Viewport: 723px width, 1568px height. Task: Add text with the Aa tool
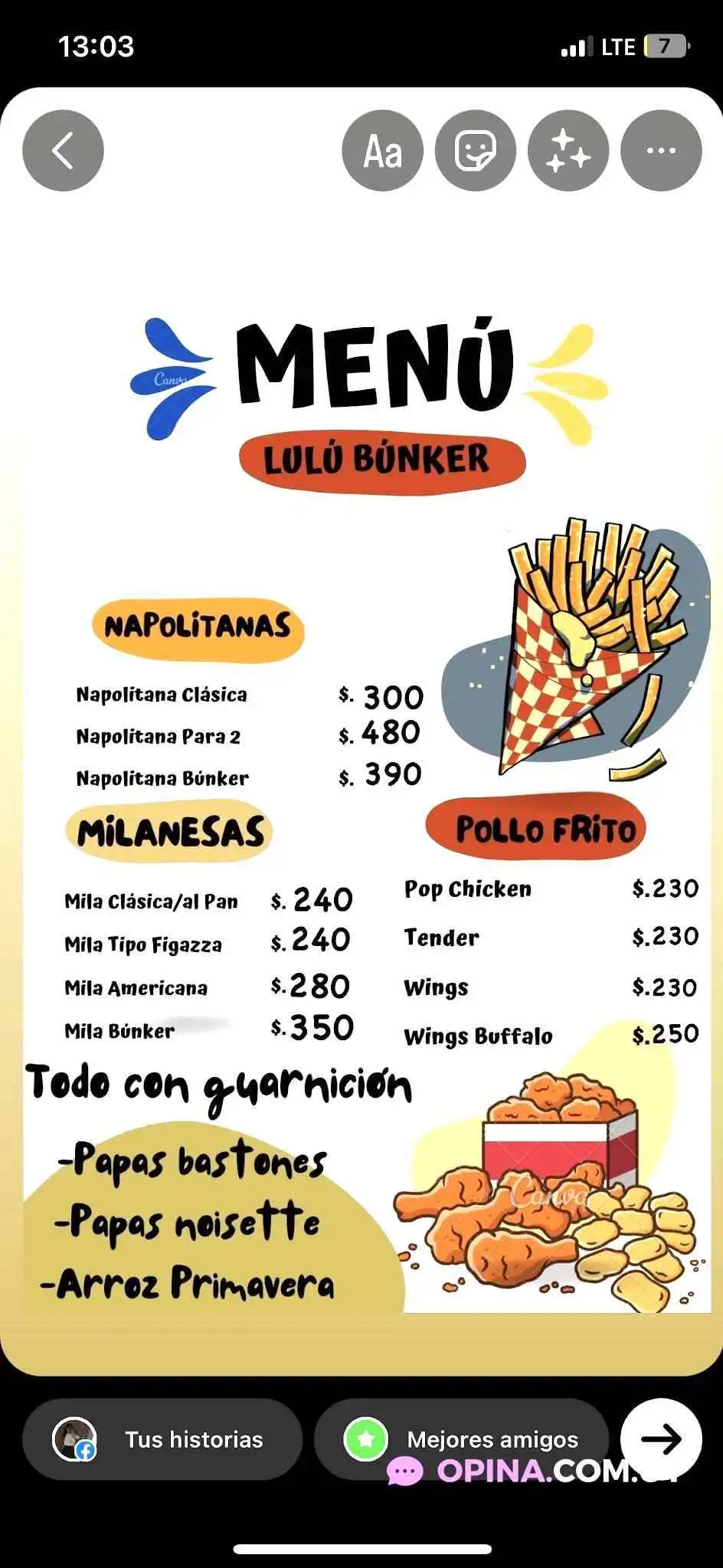382,151
